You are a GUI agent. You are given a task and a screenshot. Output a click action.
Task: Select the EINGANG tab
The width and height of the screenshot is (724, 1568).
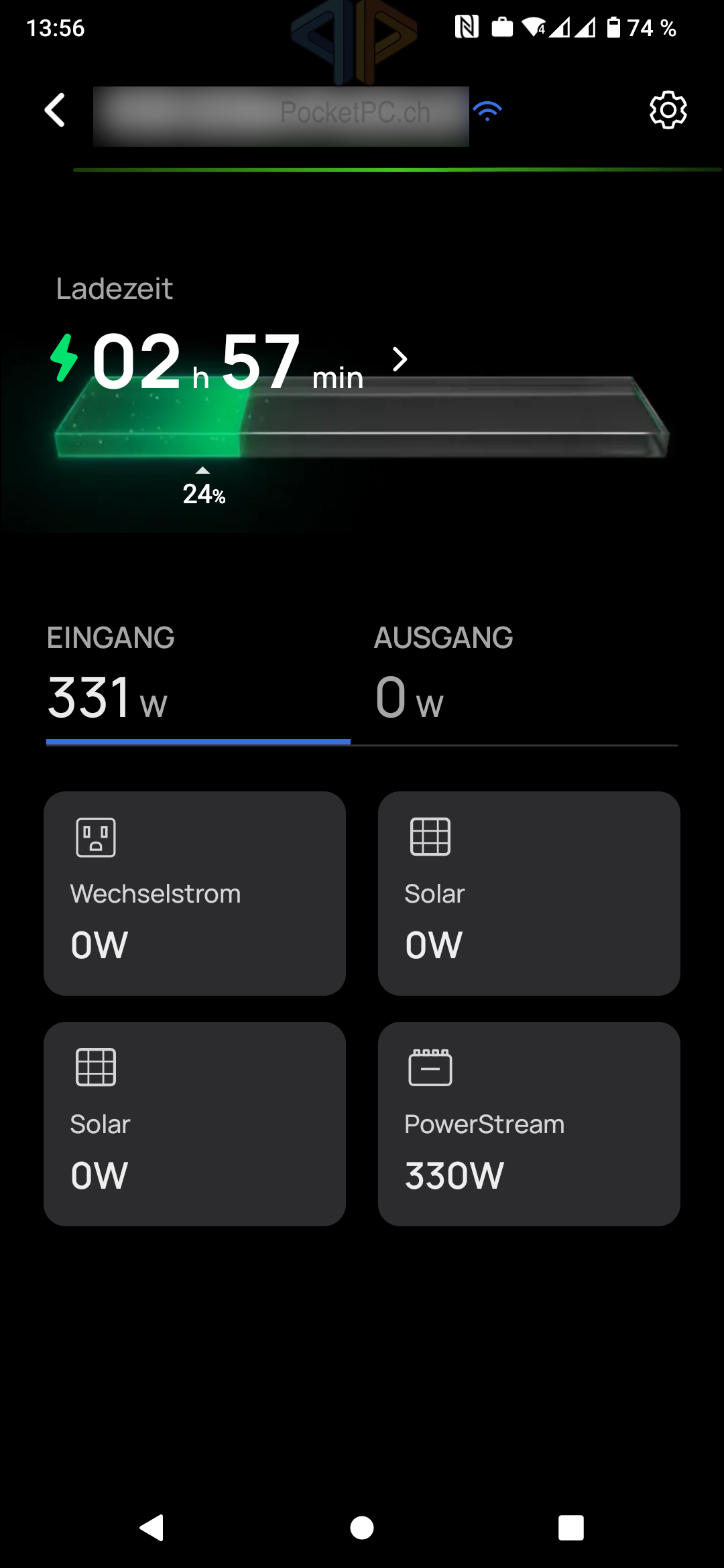click(x=198, y=673)
